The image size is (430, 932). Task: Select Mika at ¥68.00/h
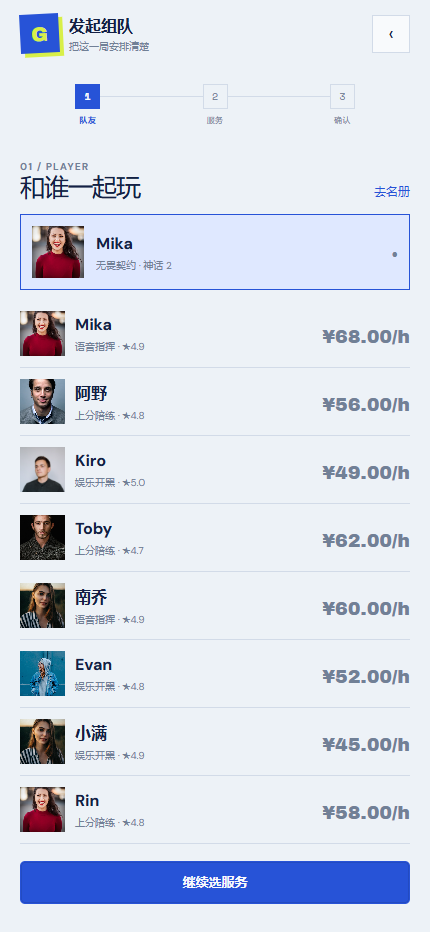215,333
